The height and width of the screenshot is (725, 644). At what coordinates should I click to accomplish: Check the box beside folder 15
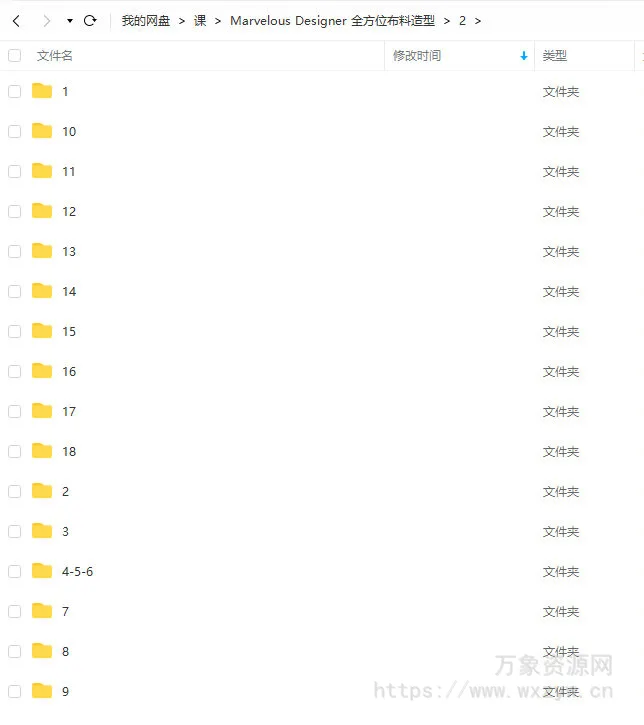pos(14,331)
